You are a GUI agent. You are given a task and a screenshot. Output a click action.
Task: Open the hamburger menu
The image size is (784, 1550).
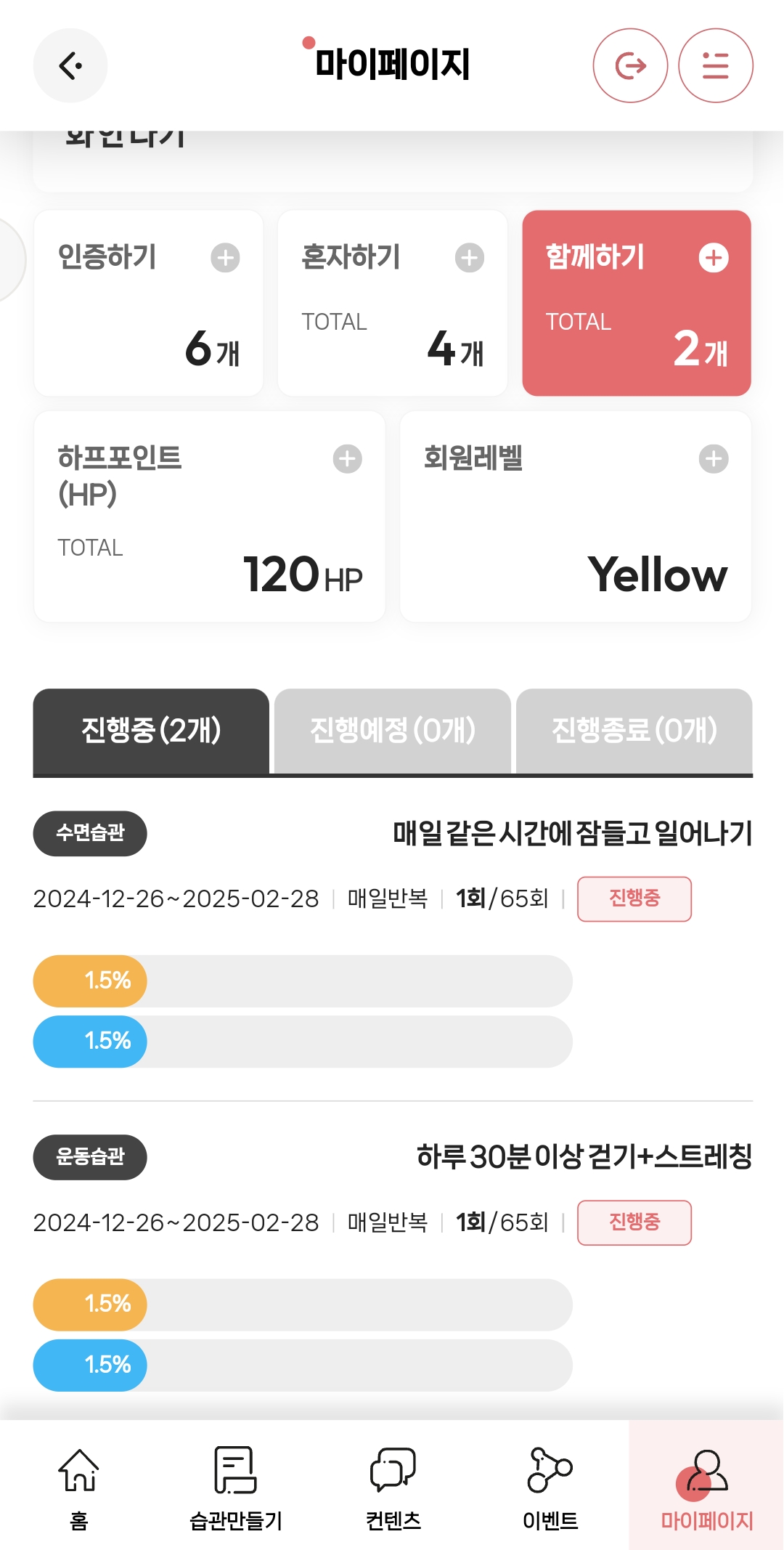(715, 66)
